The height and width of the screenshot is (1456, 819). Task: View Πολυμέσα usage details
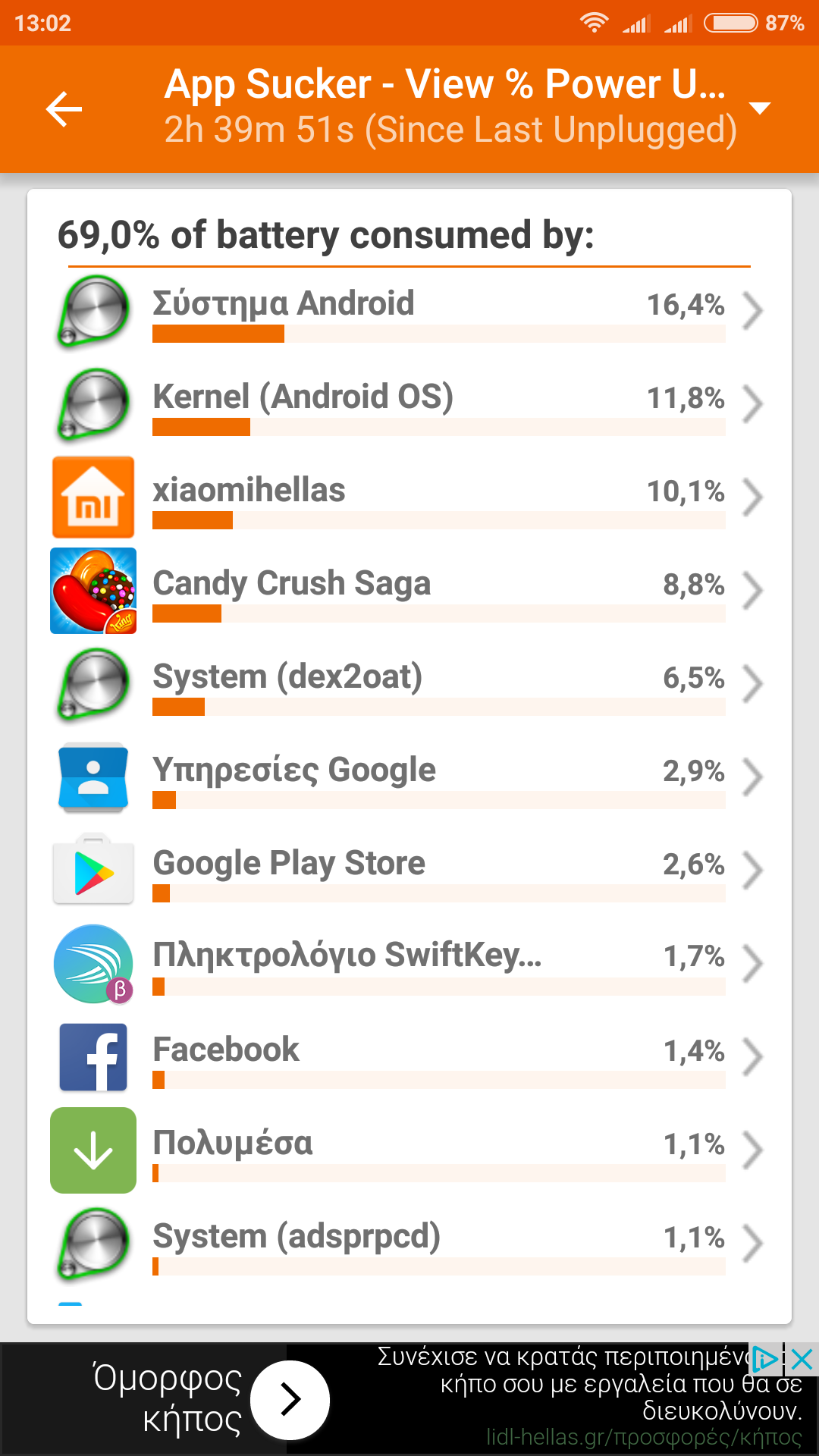409,1151
